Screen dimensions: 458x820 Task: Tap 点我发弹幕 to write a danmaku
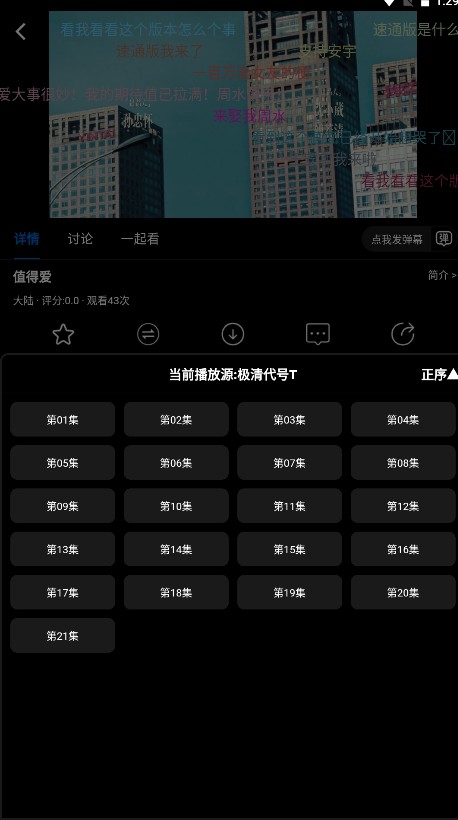[x=397, y=240]
